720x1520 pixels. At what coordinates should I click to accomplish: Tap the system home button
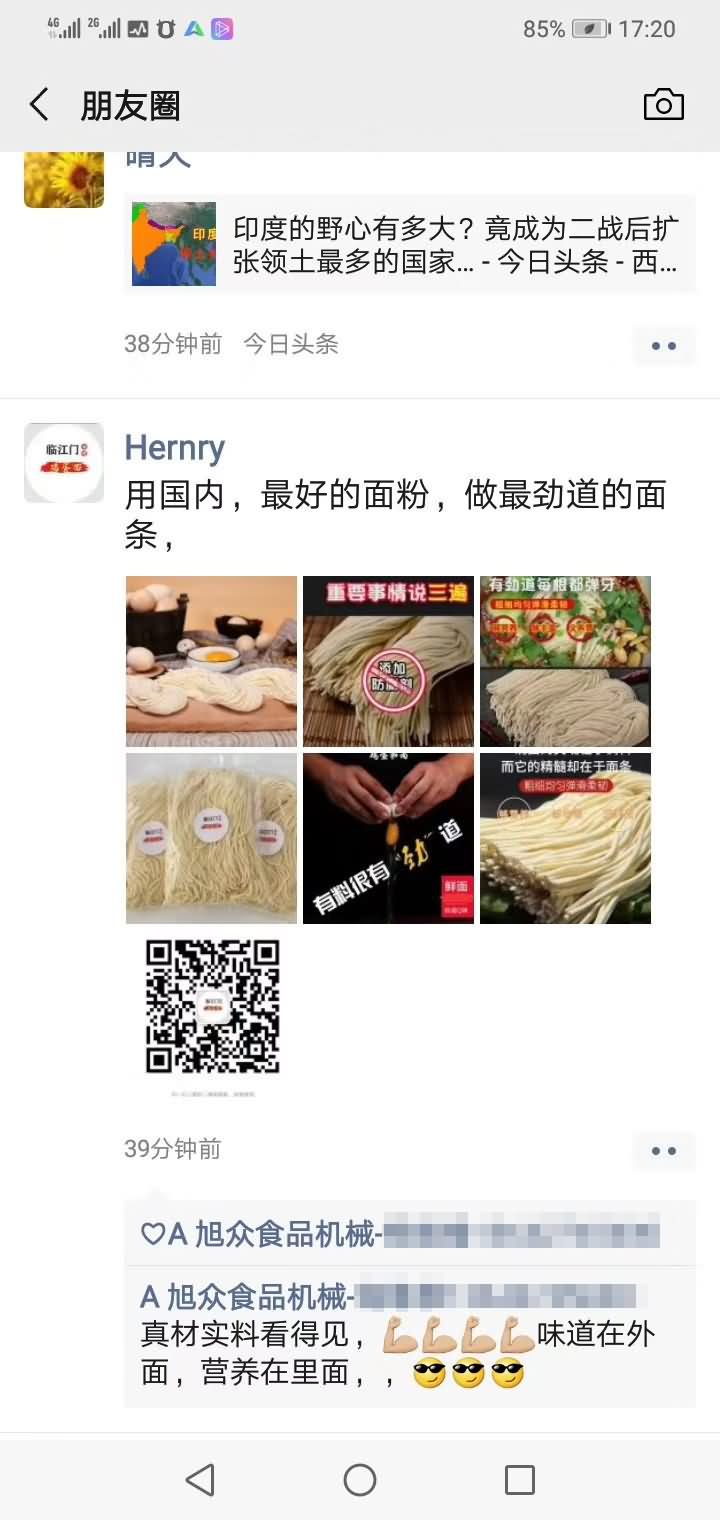pyautogui.click(x=360, y=1479)
